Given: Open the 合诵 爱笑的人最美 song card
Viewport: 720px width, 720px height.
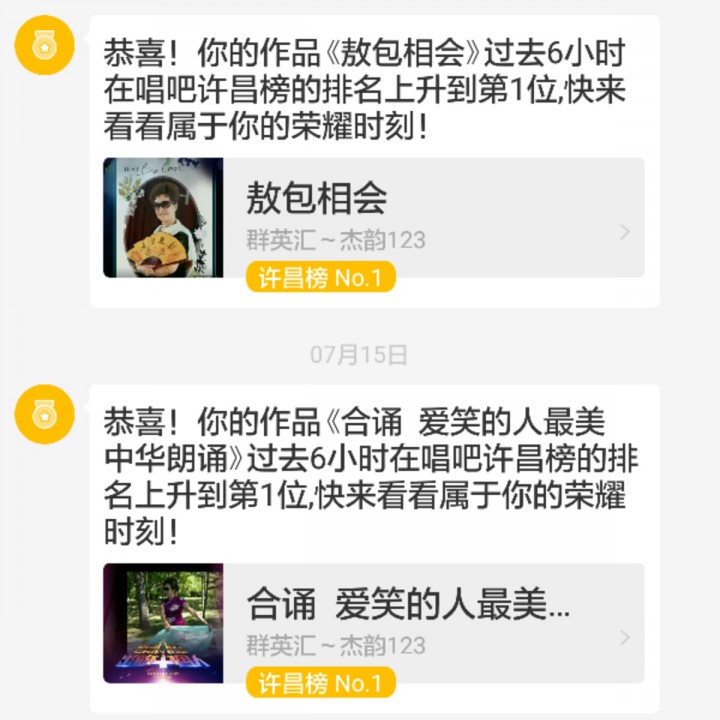Looking at the screenshot, I should (x=373, y=623).
